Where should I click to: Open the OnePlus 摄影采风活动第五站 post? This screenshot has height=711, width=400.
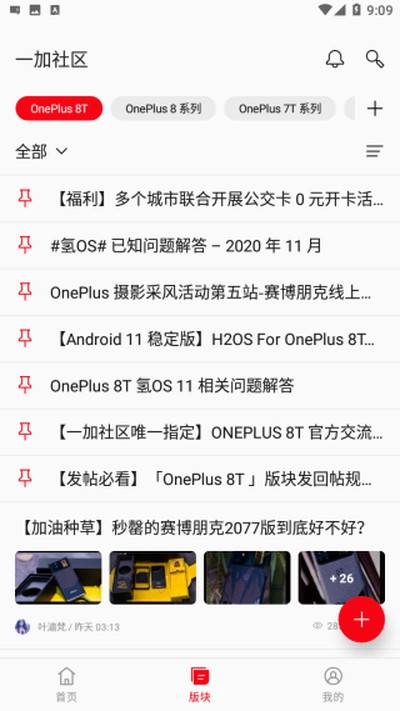tap(200, 292)
